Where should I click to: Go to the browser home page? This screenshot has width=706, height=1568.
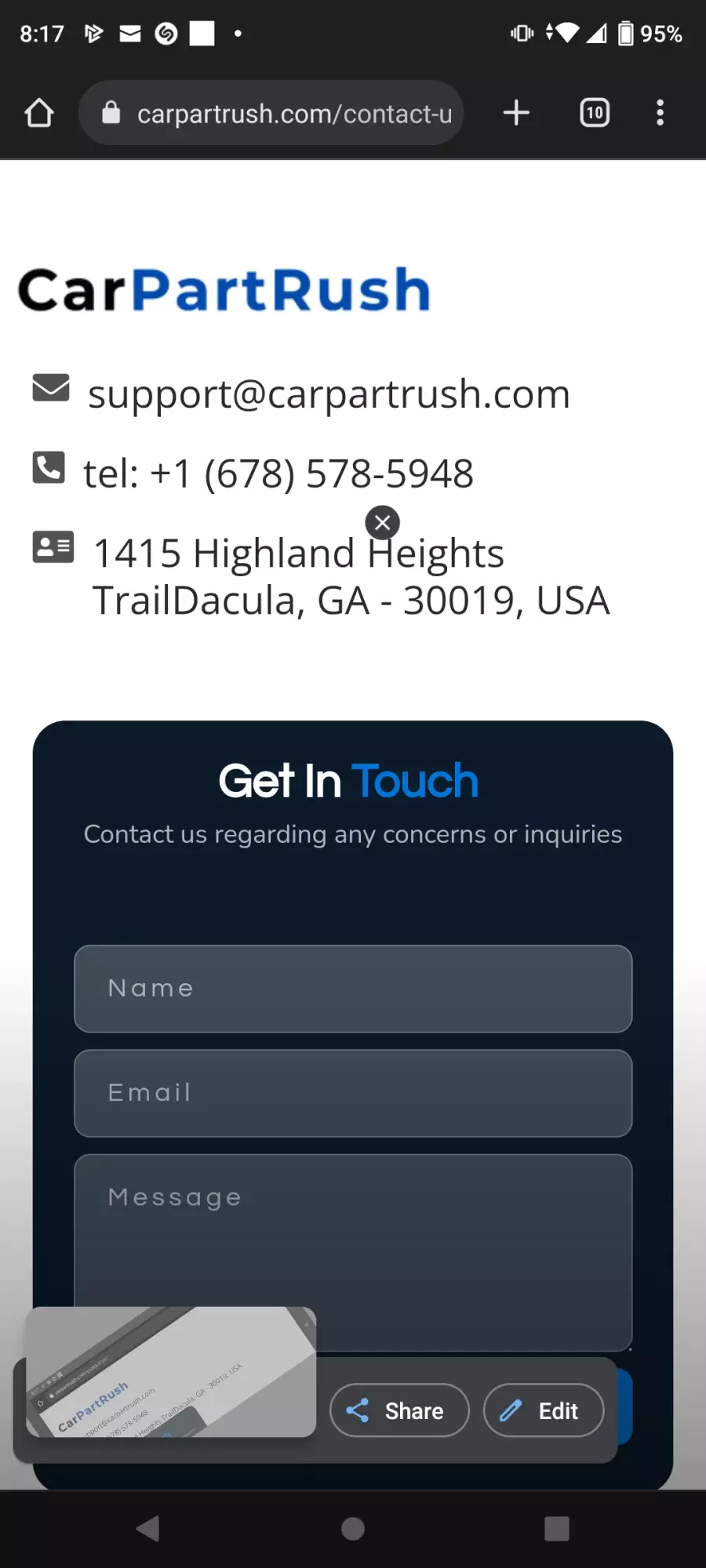[x=39, y=113]
